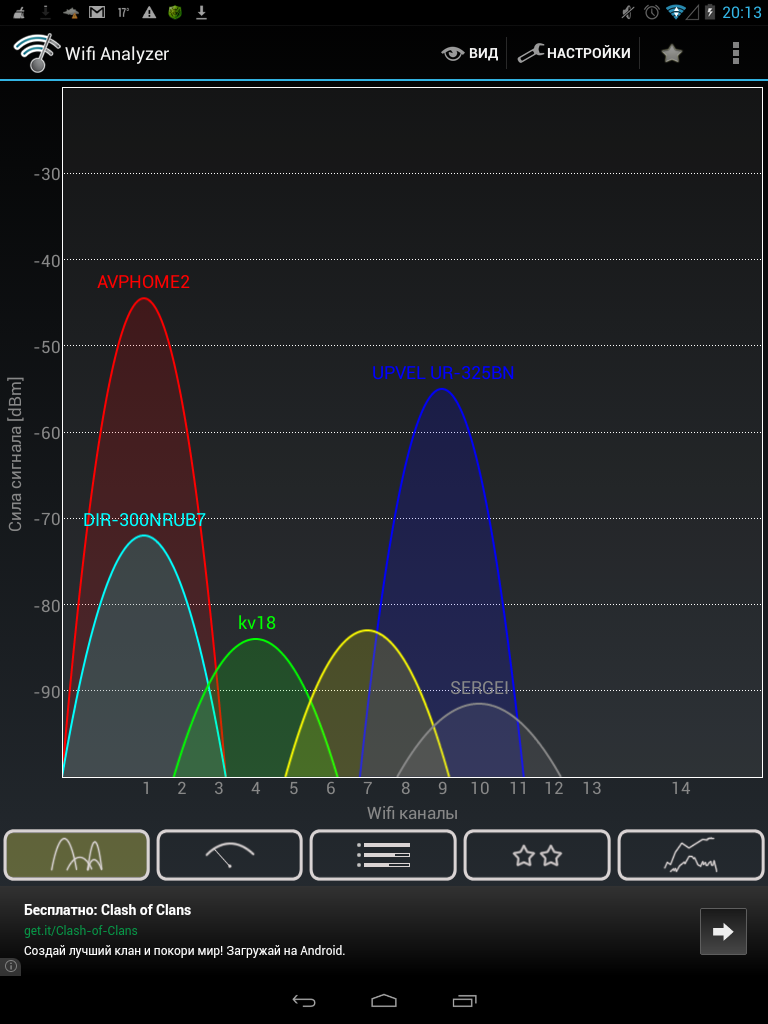This screenshot has width=768, height=1024.
Task: Switch to the time graph view
Action: pos(690,855)
